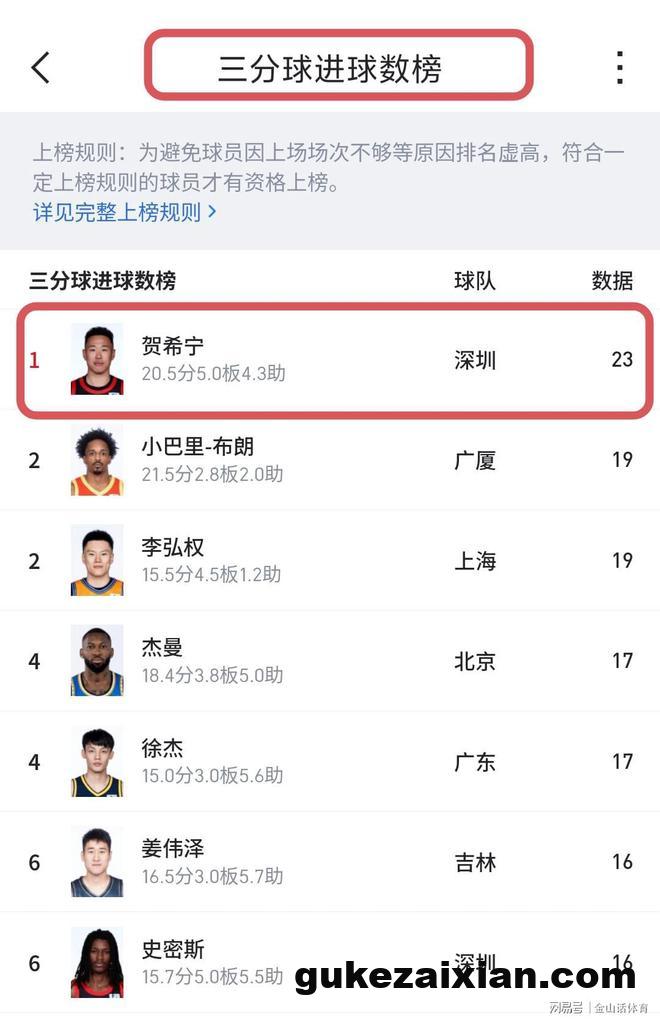Viewport: 660px width, 1020px height.
Task: Open 贺希宁's player row
Action: [x=330, y=360]
